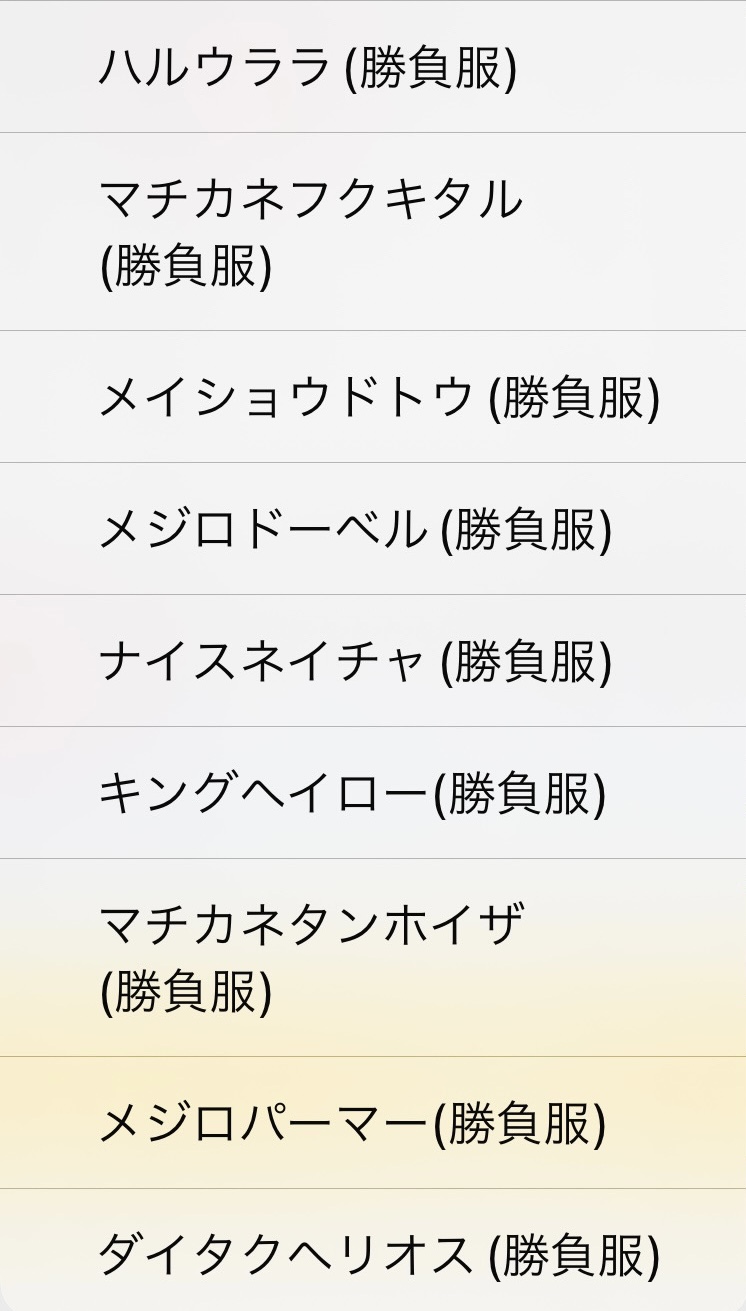This screenshot has height=1311, width=746.
Task: Select ハルウララ (勝負服) row
Action: tap(373, 67)
